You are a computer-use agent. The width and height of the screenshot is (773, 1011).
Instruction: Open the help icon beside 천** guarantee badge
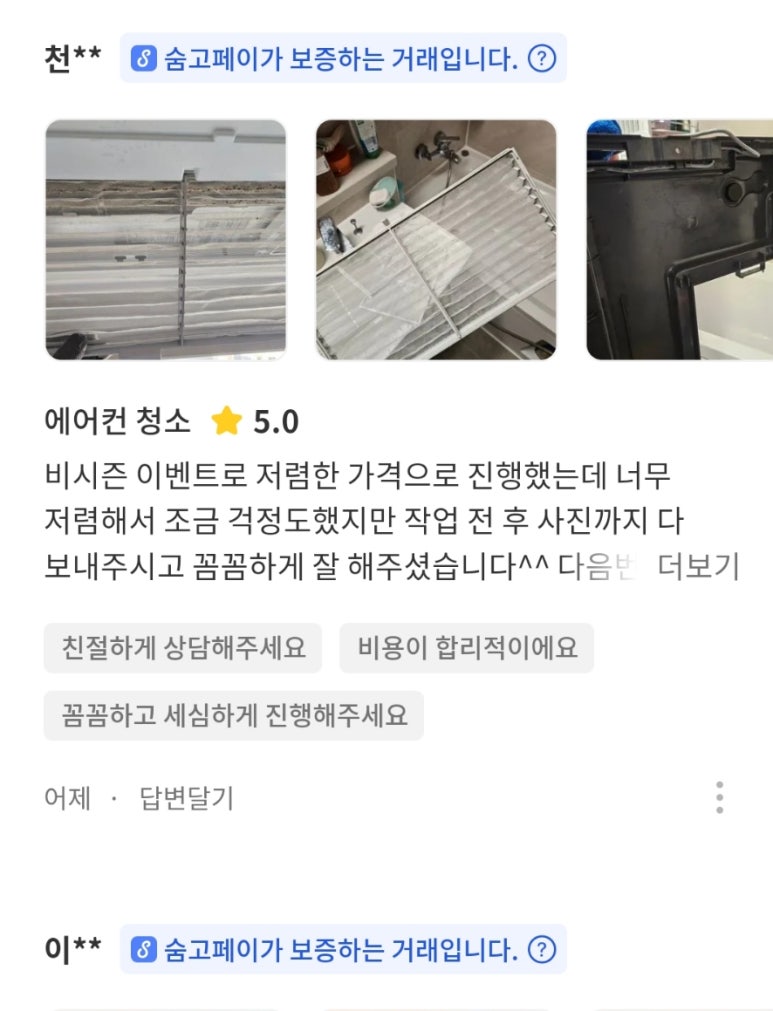coord(541,59)
